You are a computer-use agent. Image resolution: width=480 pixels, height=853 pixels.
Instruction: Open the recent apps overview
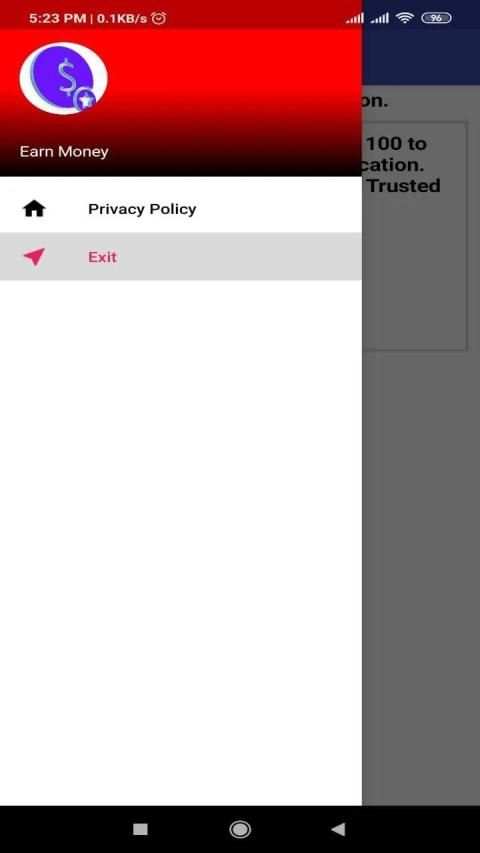140,829
